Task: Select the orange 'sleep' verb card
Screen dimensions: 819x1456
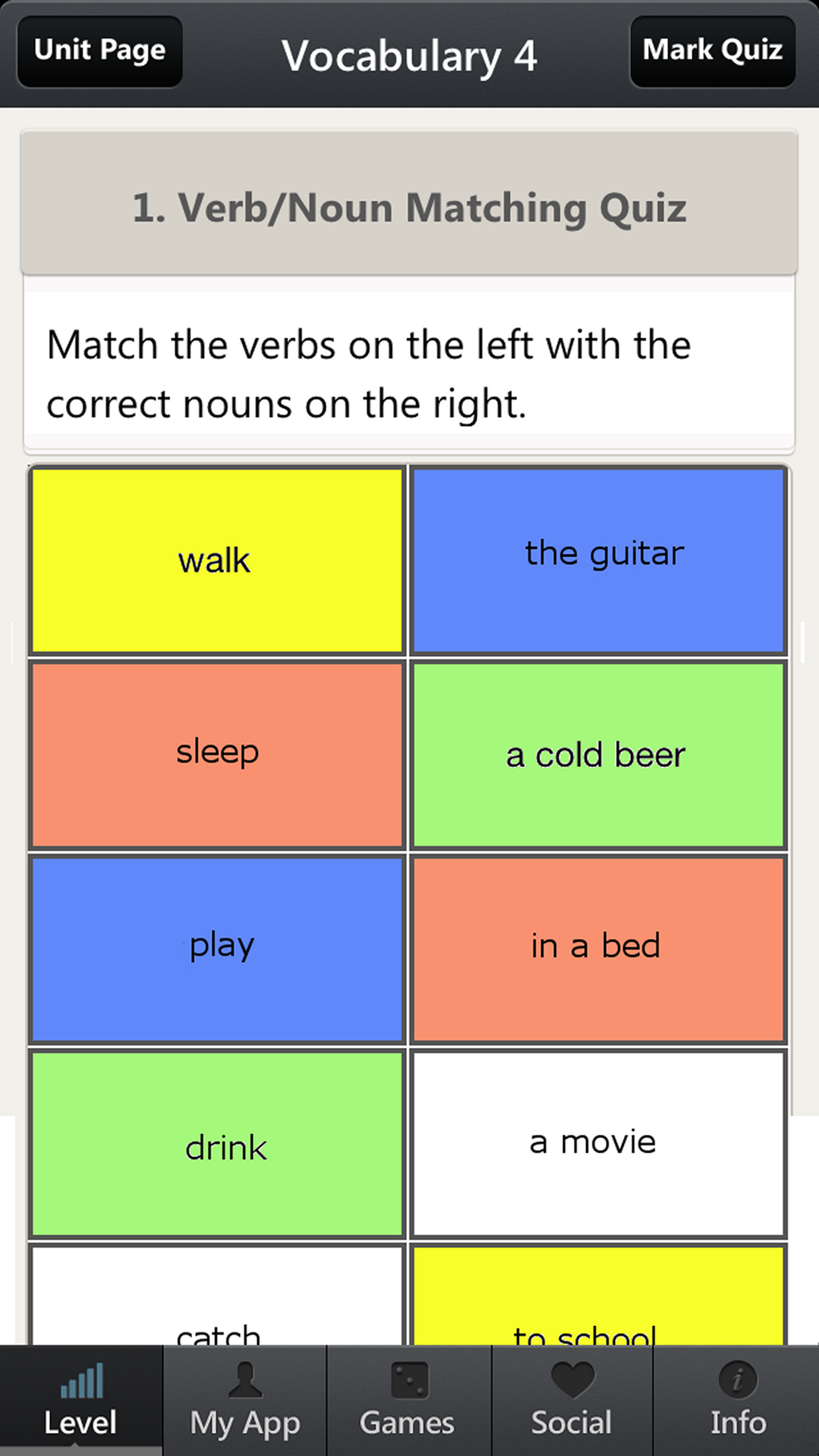Action: tap(217, 752)
